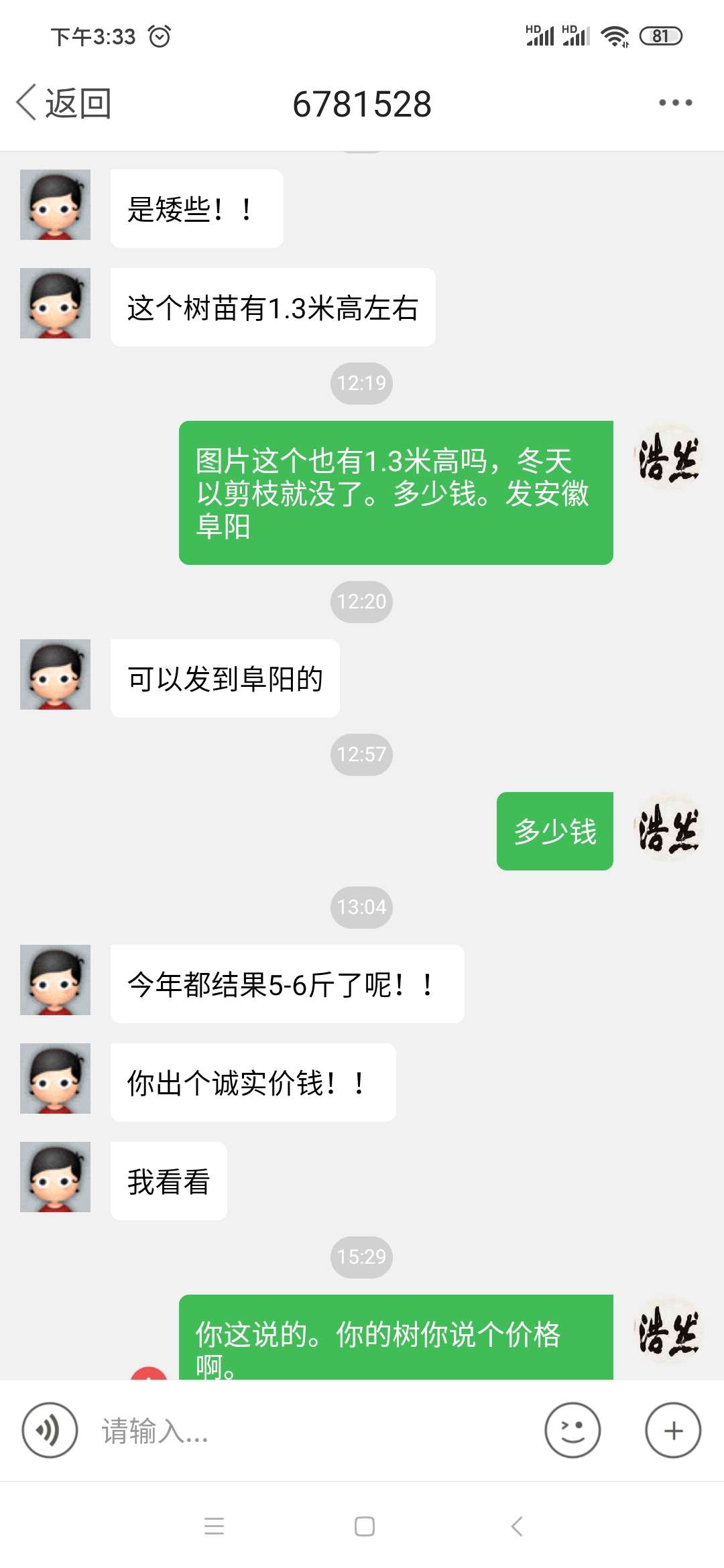Image resolution: width=724 pixels, height=1568 pixels.
Task: Tap the system back navigation button
Action: click(516, 1526)
